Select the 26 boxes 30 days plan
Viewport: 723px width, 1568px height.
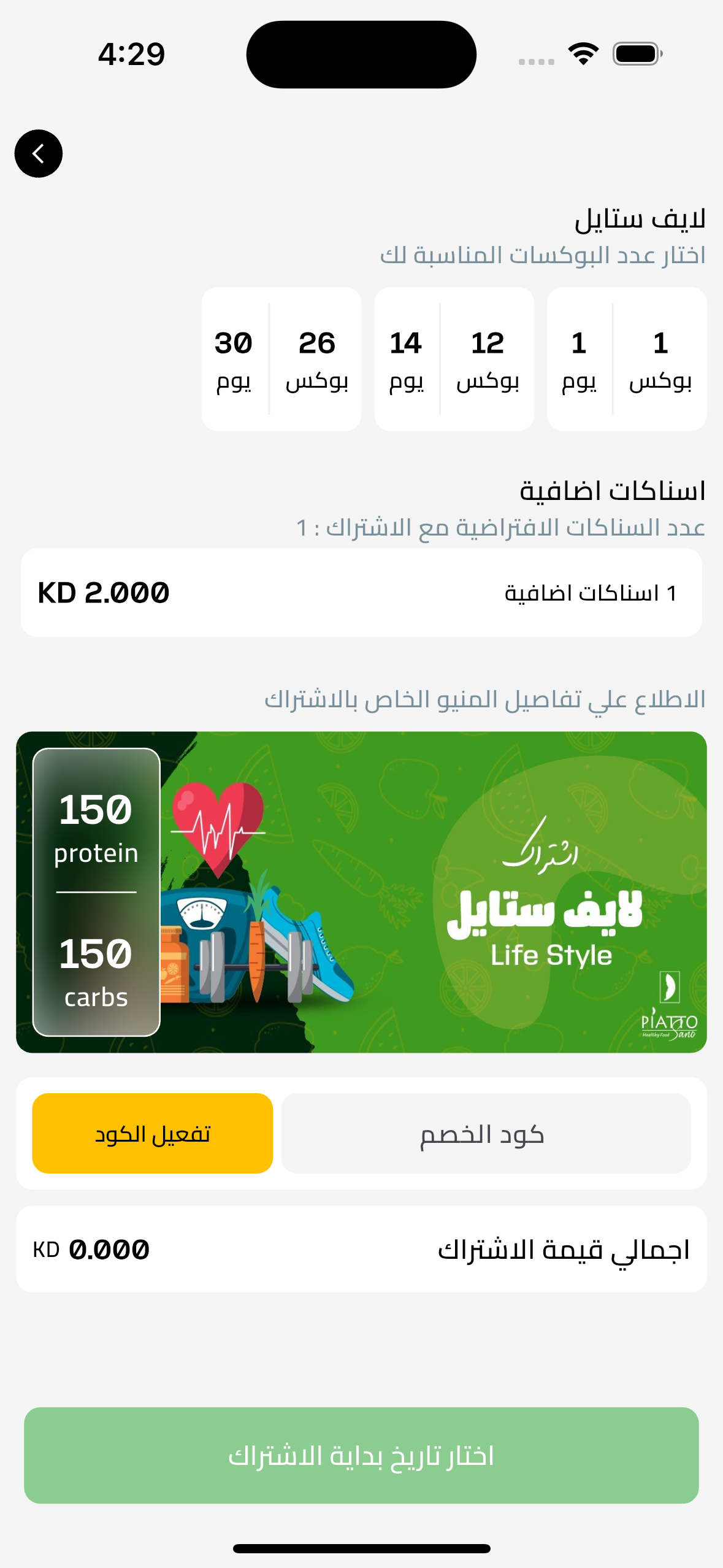[281, 359]
